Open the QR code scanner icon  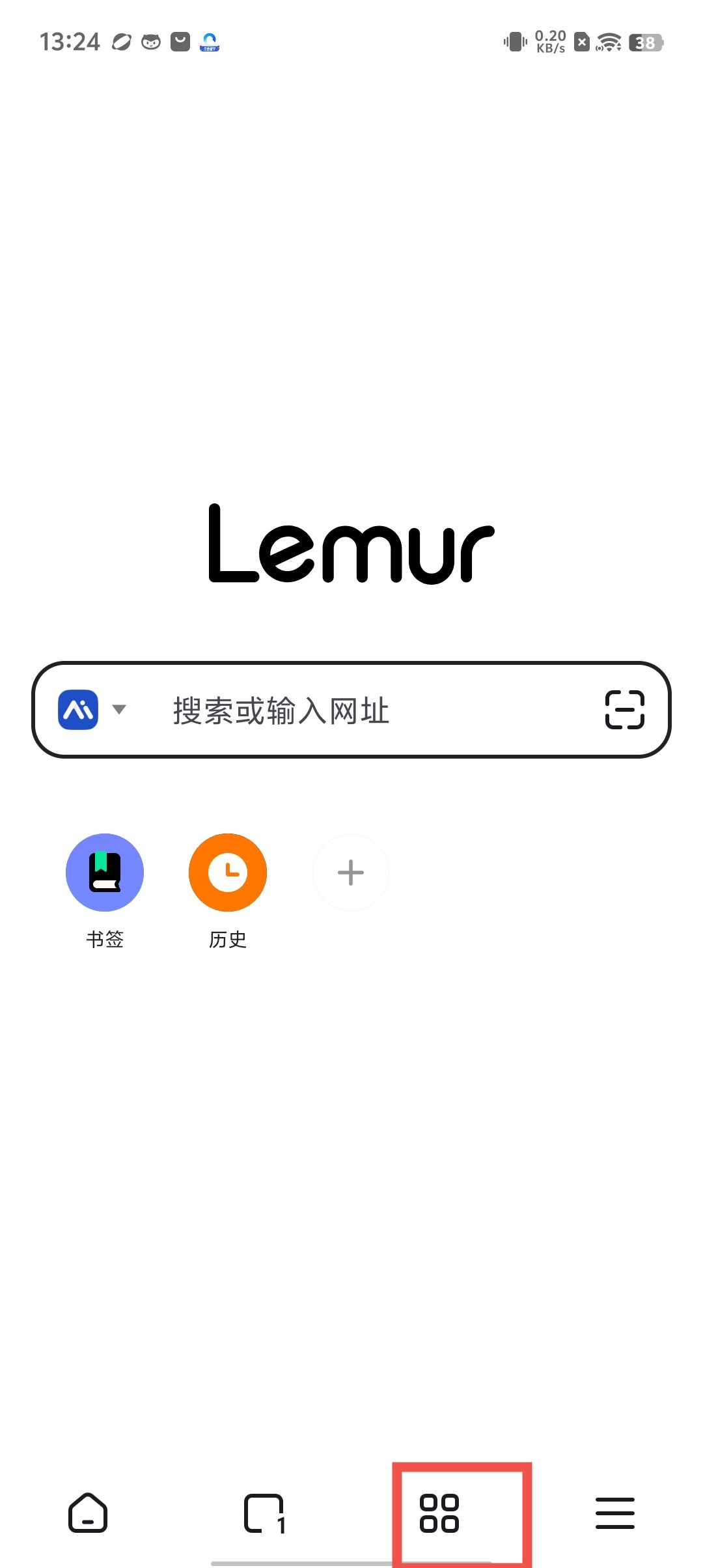coord(624,710)
